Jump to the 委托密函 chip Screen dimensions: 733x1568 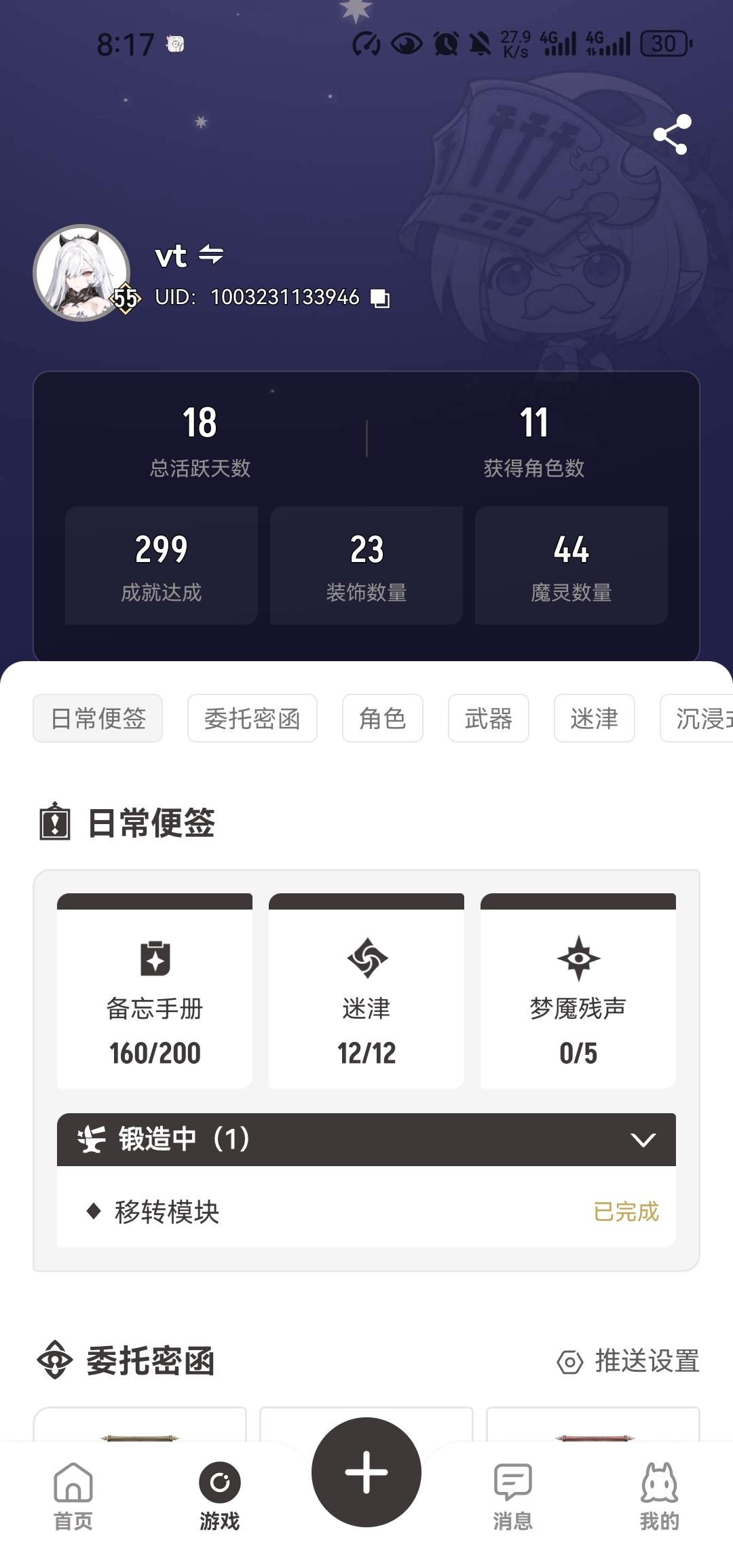[x=252, y=718]
